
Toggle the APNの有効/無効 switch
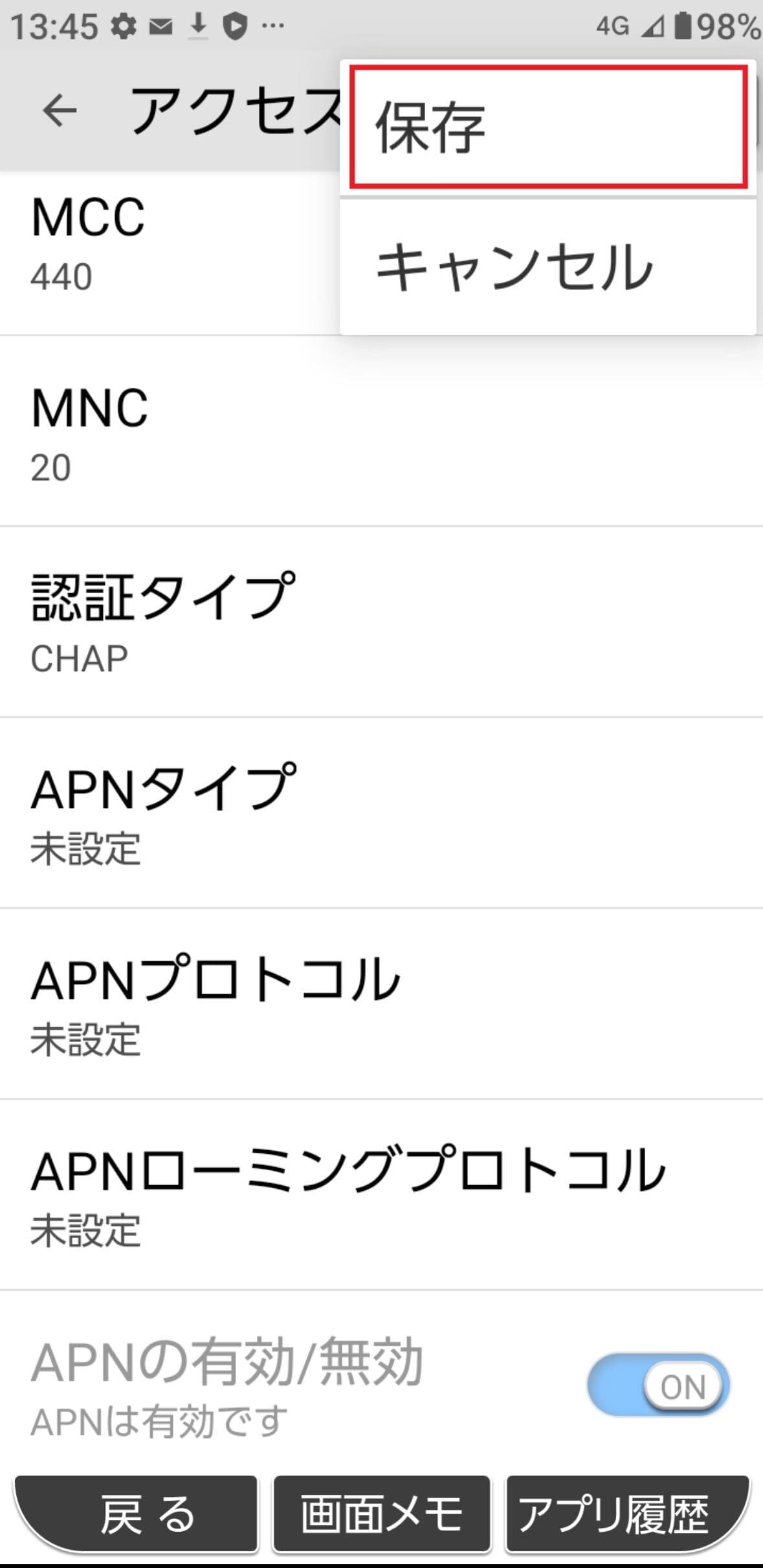point(658,1385)
